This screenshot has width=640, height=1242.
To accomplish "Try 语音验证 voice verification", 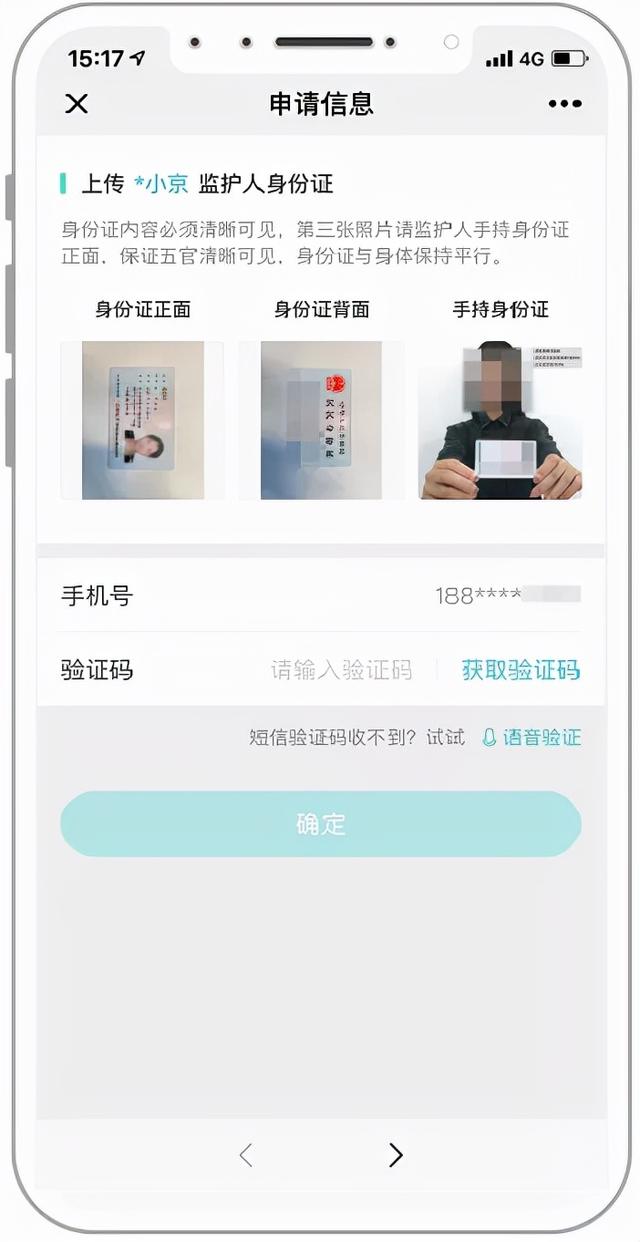I will click(x=531, y=738).
